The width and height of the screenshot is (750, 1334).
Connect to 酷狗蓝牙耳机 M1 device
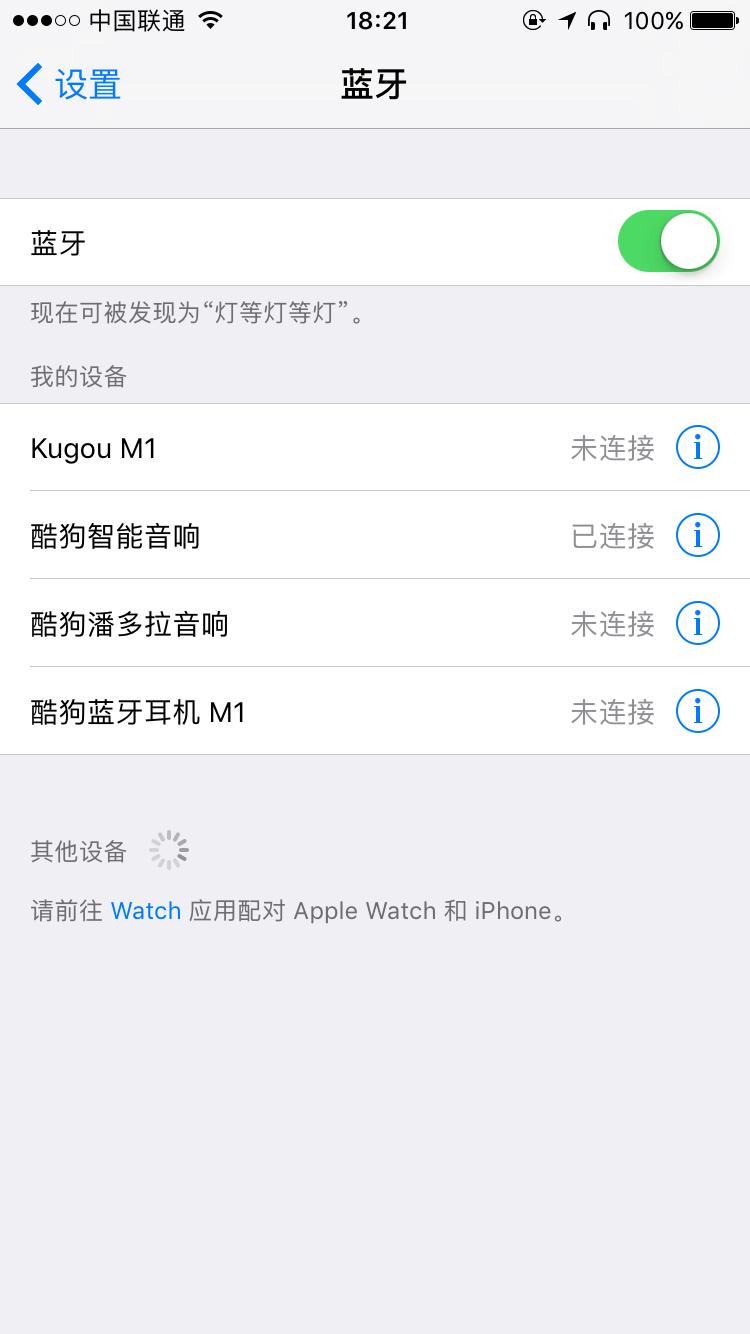click(300, 711)
